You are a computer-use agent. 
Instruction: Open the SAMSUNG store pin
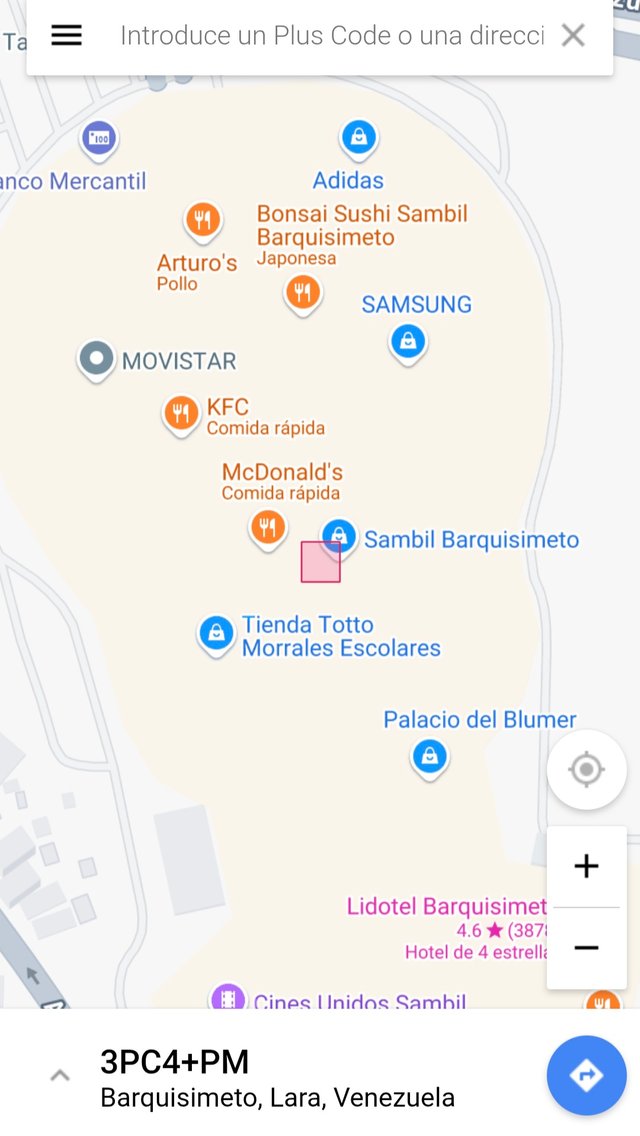[407, 341]
